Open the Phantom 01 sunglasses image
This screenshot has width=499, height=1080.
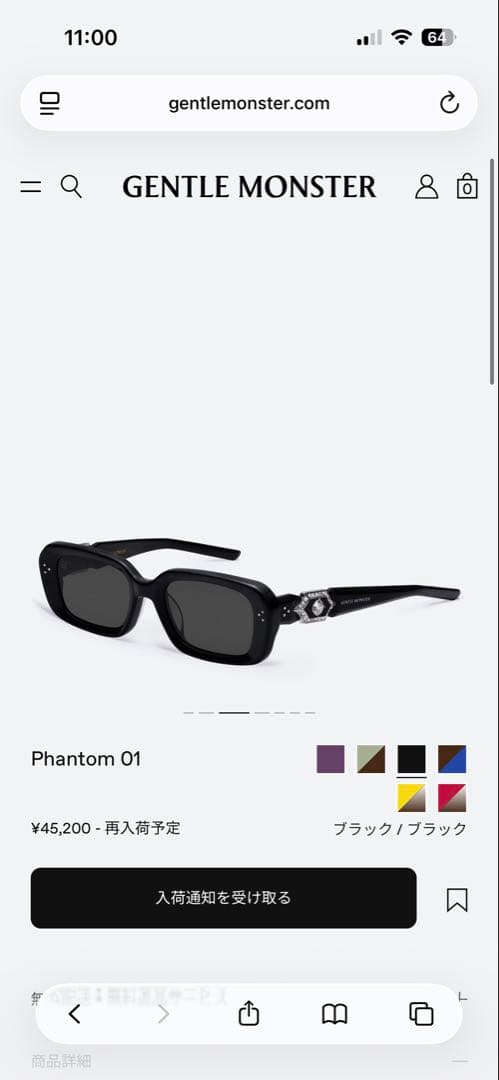click(x=249, y=601)
